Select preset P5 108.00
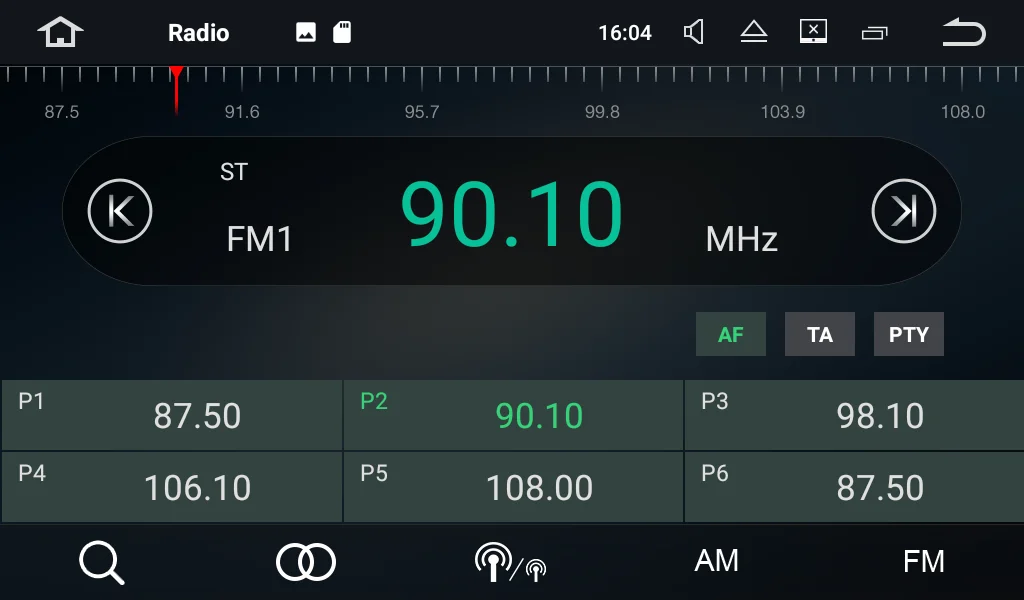Viewport: 1024px width, 600px height. point(513,487)
